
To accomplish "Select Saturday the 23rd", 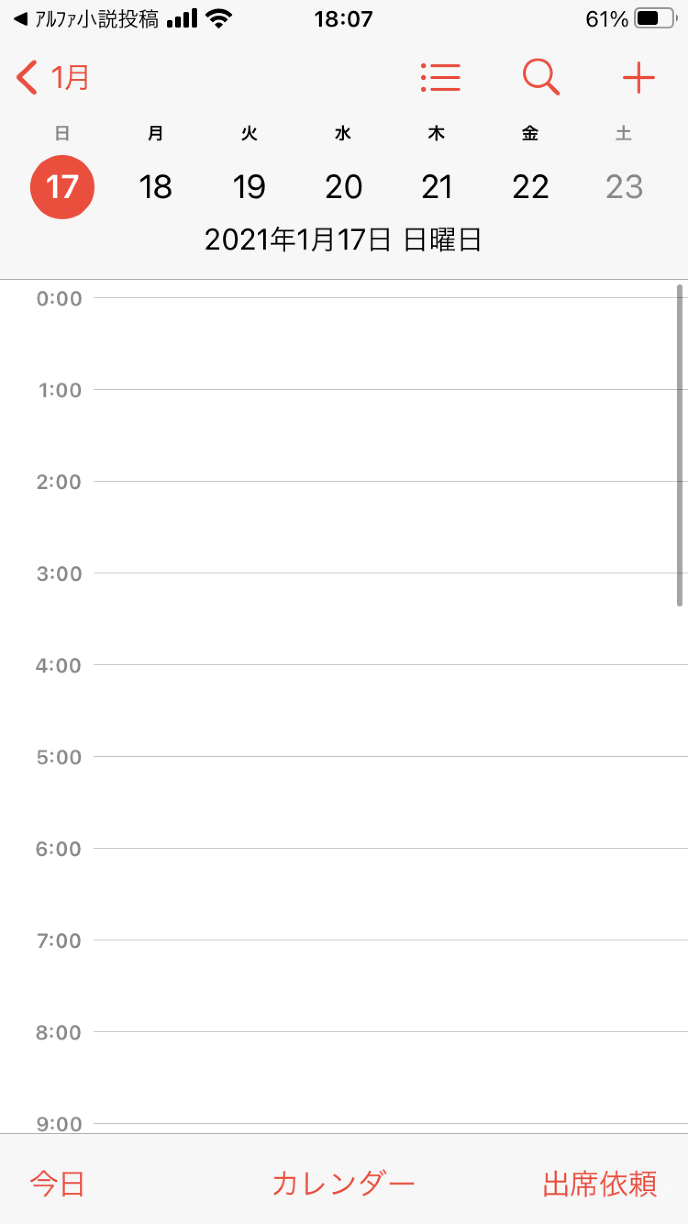I will pyautogui.click(x=624, y=186).
